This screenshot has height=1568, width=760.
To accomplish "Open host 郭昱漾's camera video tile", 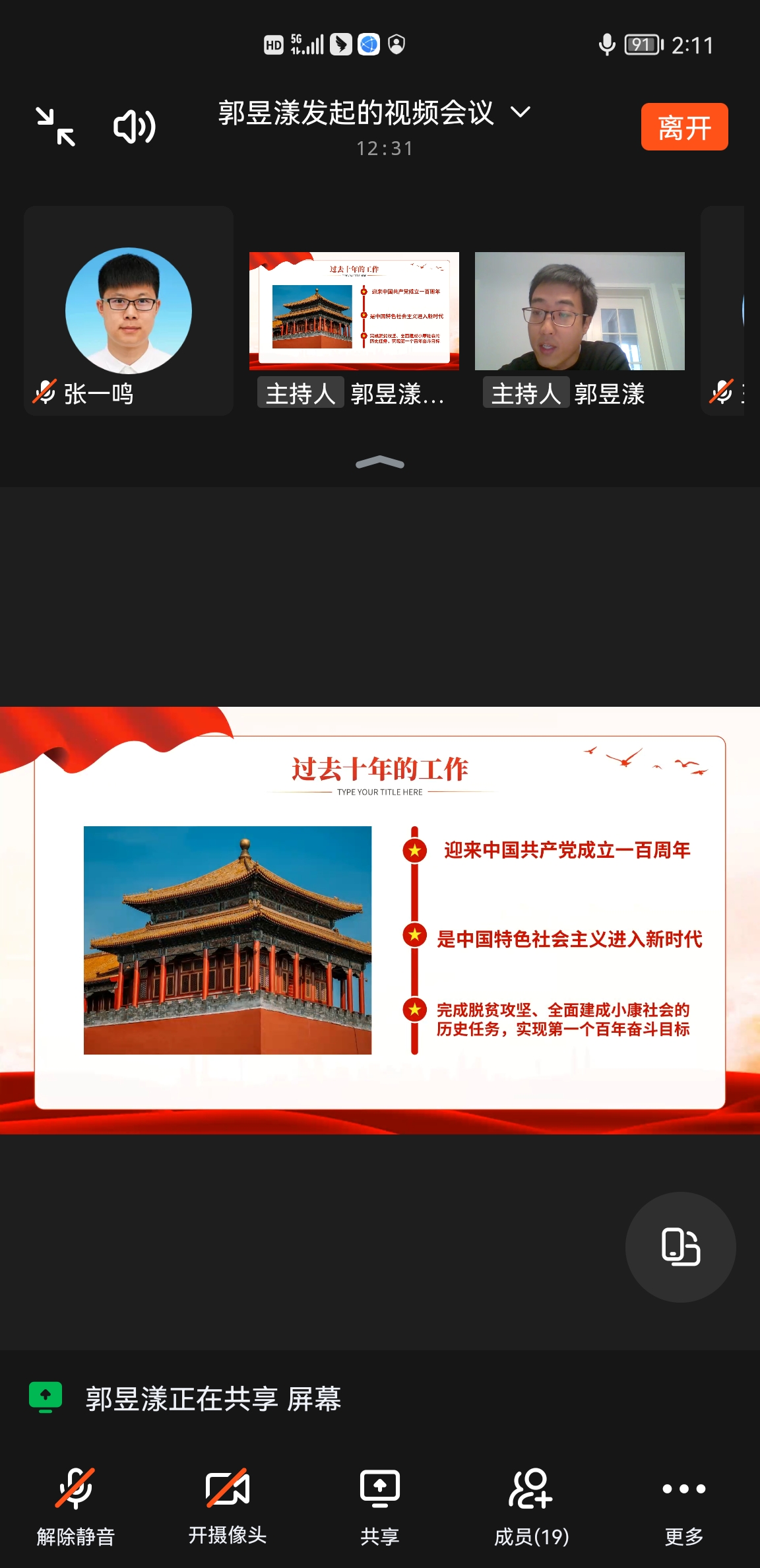I will 579,311.
